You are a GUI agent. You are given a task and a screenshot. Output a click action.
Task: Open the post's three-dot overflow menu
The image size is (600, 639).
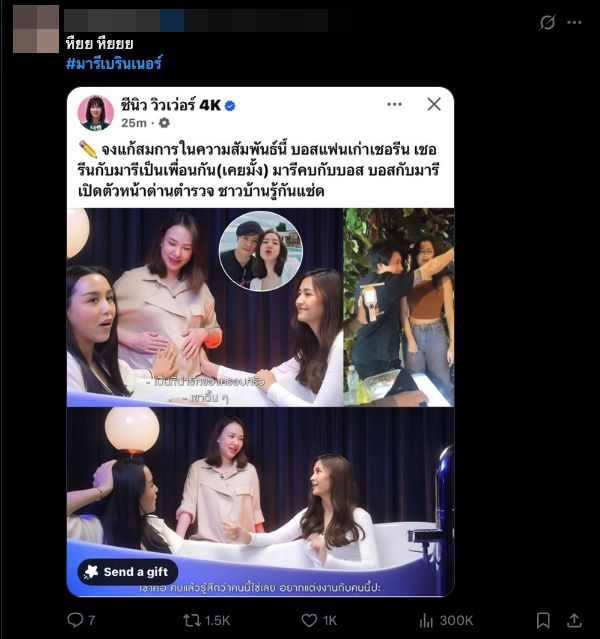click(x=574, y=22)
